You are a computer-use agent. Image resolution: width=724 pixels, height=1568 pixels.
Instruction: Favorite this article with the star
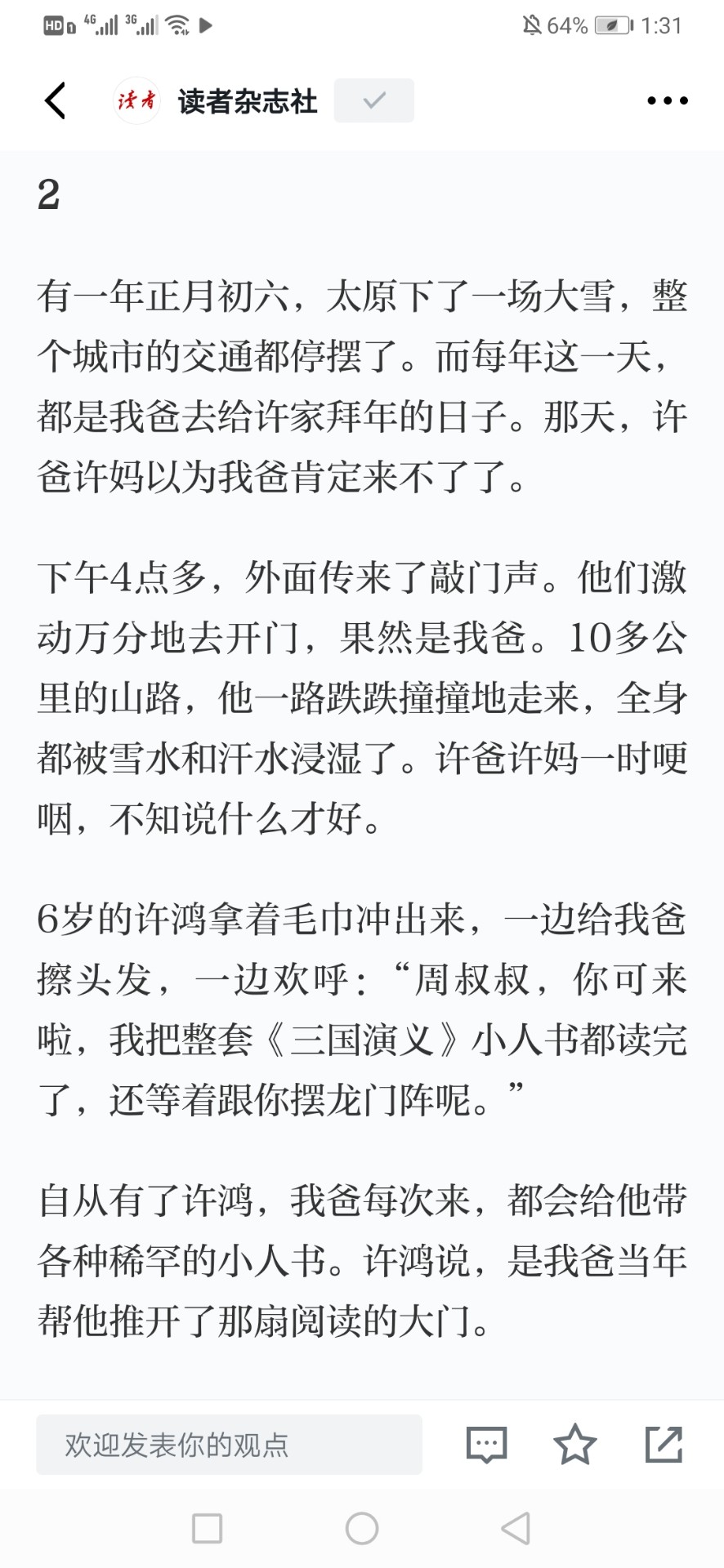point(575,1444)
